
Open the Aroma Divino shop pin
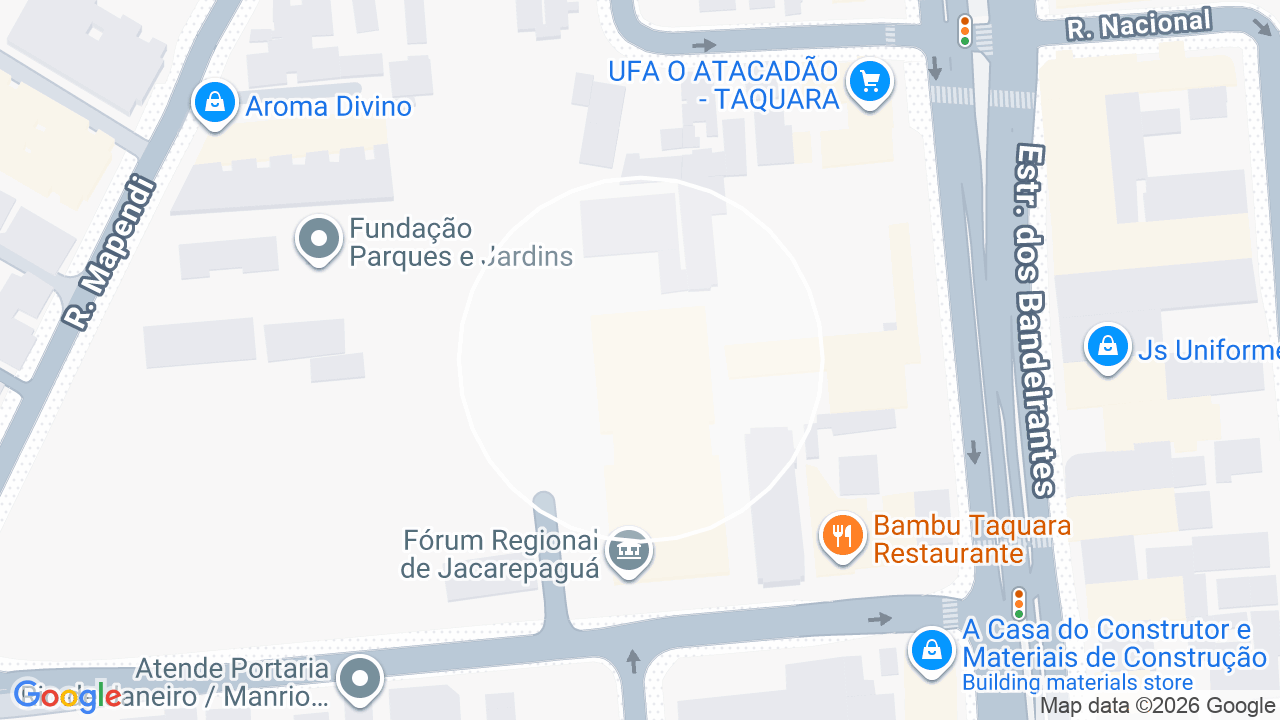pos(215,103)
